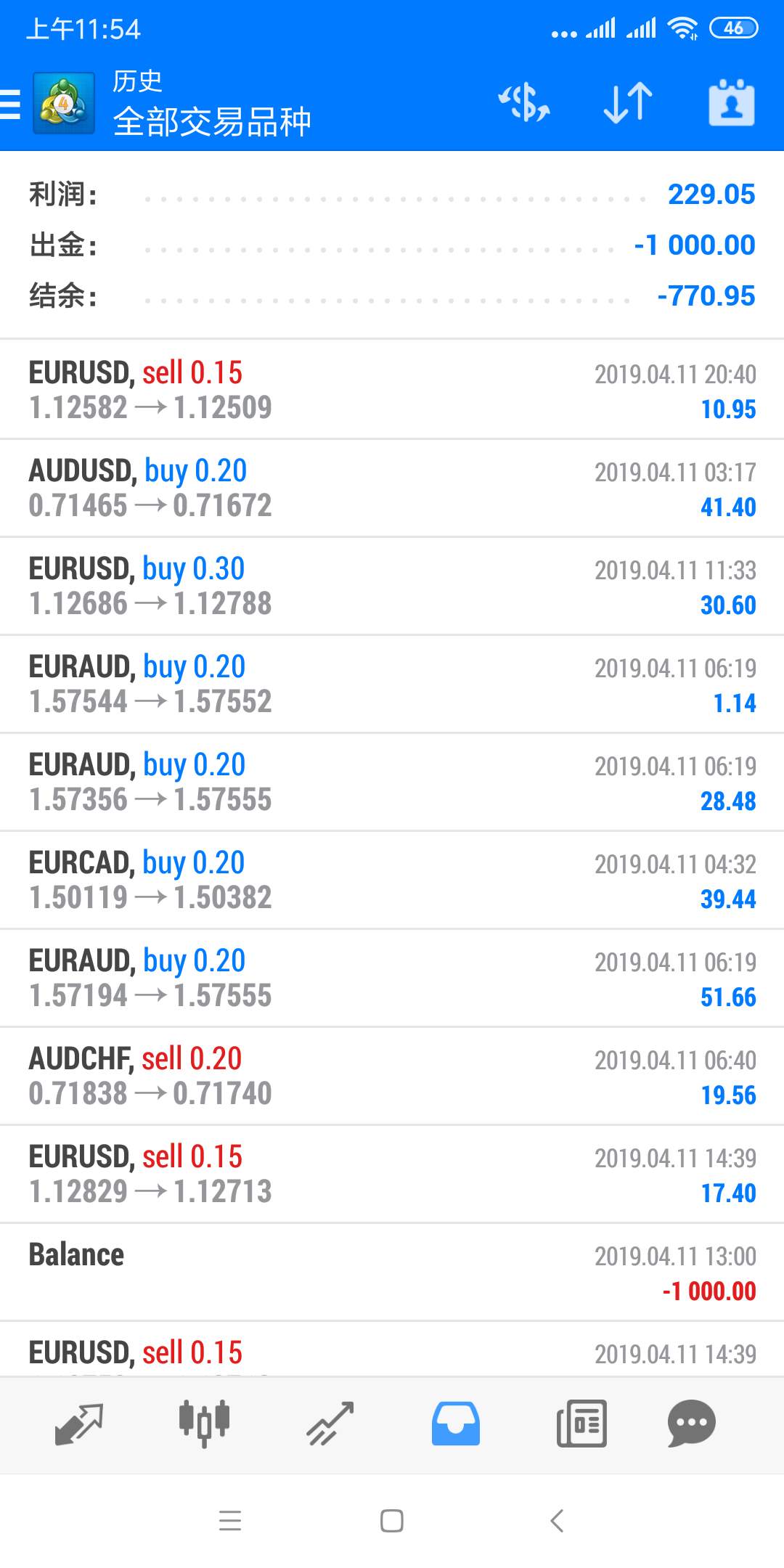Open the EURAUD trade with profit 28.48
The width and height of the screenshot is (784, 1568).
point(392,782)
